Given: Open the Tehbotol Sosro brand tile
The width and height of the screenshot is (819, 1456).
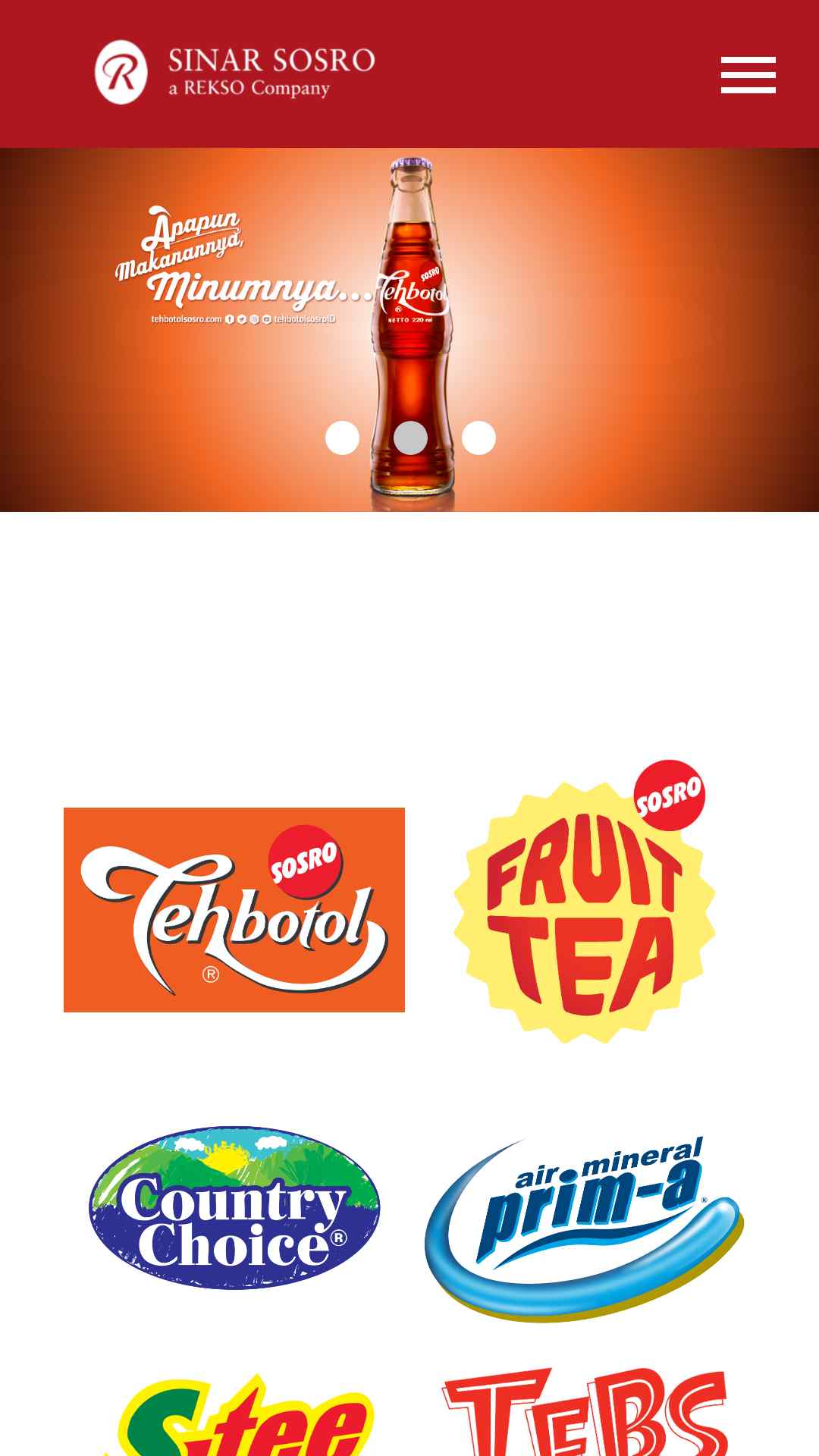Looking at the screenshot, I should tap(234, 910).
